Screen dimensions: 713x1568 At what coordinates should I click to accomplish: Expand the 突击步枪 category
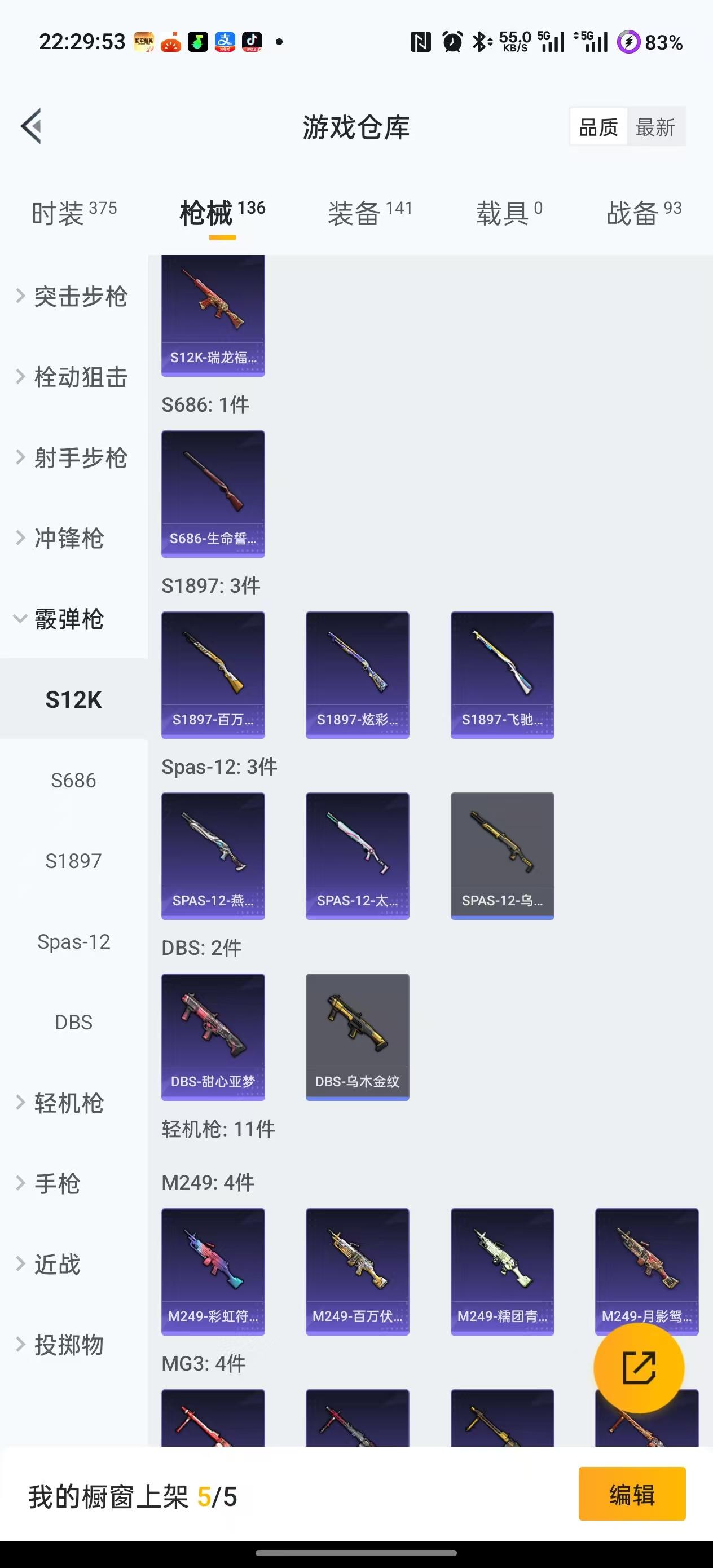(73, 297)
